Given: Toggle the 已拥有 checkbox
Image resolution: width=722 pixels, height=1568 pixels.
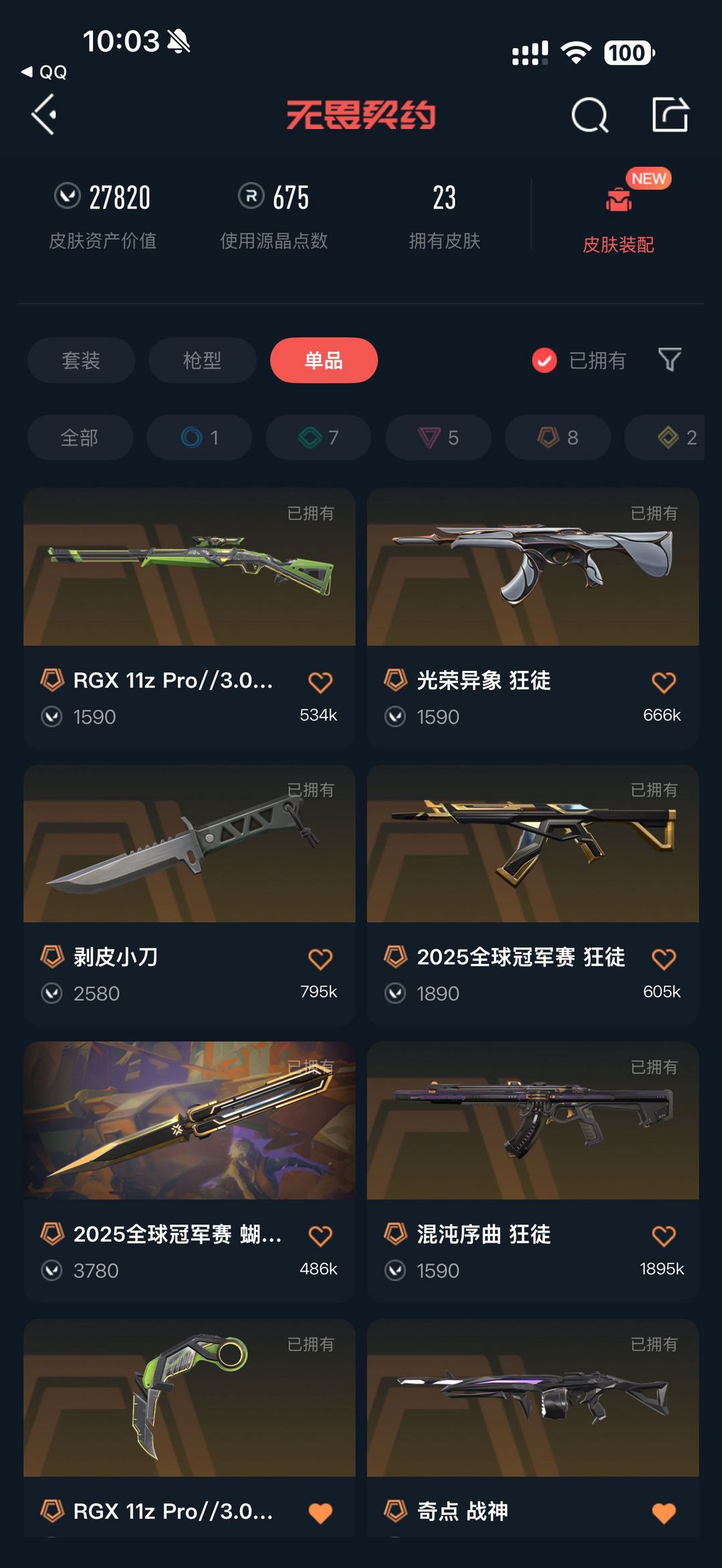Looking at the screenshot, I should coord(544,360).
